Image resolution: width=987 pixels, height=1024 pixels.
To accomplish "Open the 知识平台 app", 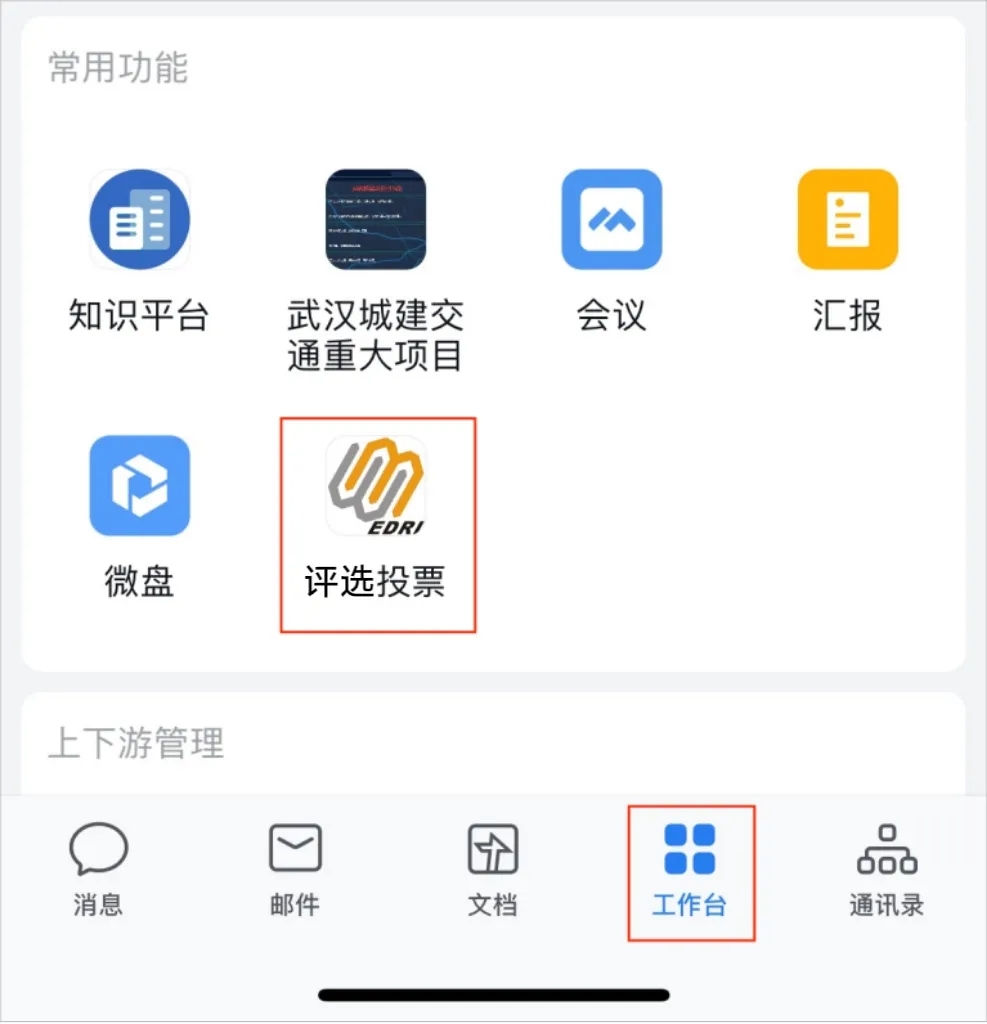I will point(139,220).
